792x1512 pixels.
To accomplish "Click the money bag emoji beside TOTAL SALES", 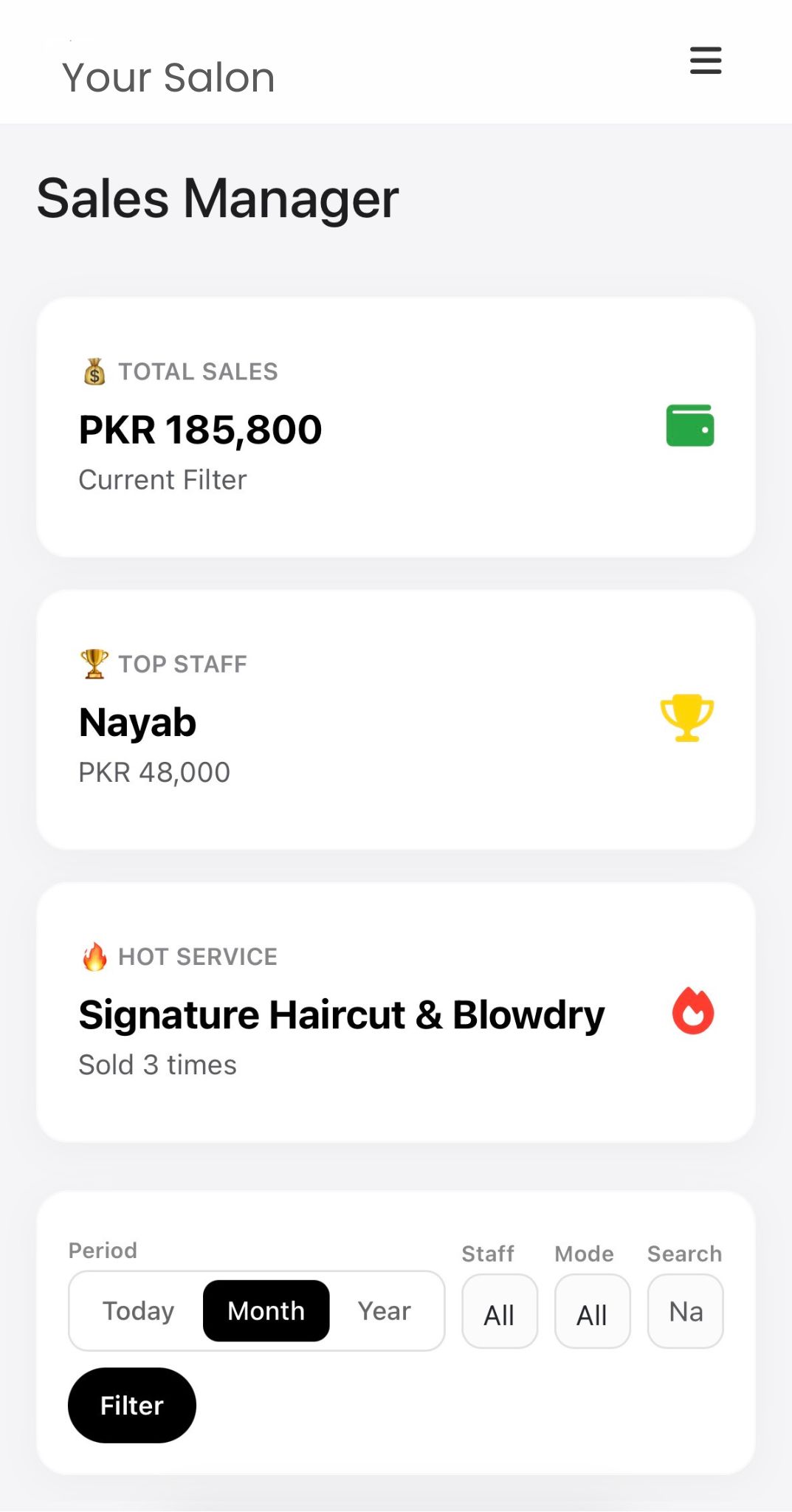I will pos(93,371).
